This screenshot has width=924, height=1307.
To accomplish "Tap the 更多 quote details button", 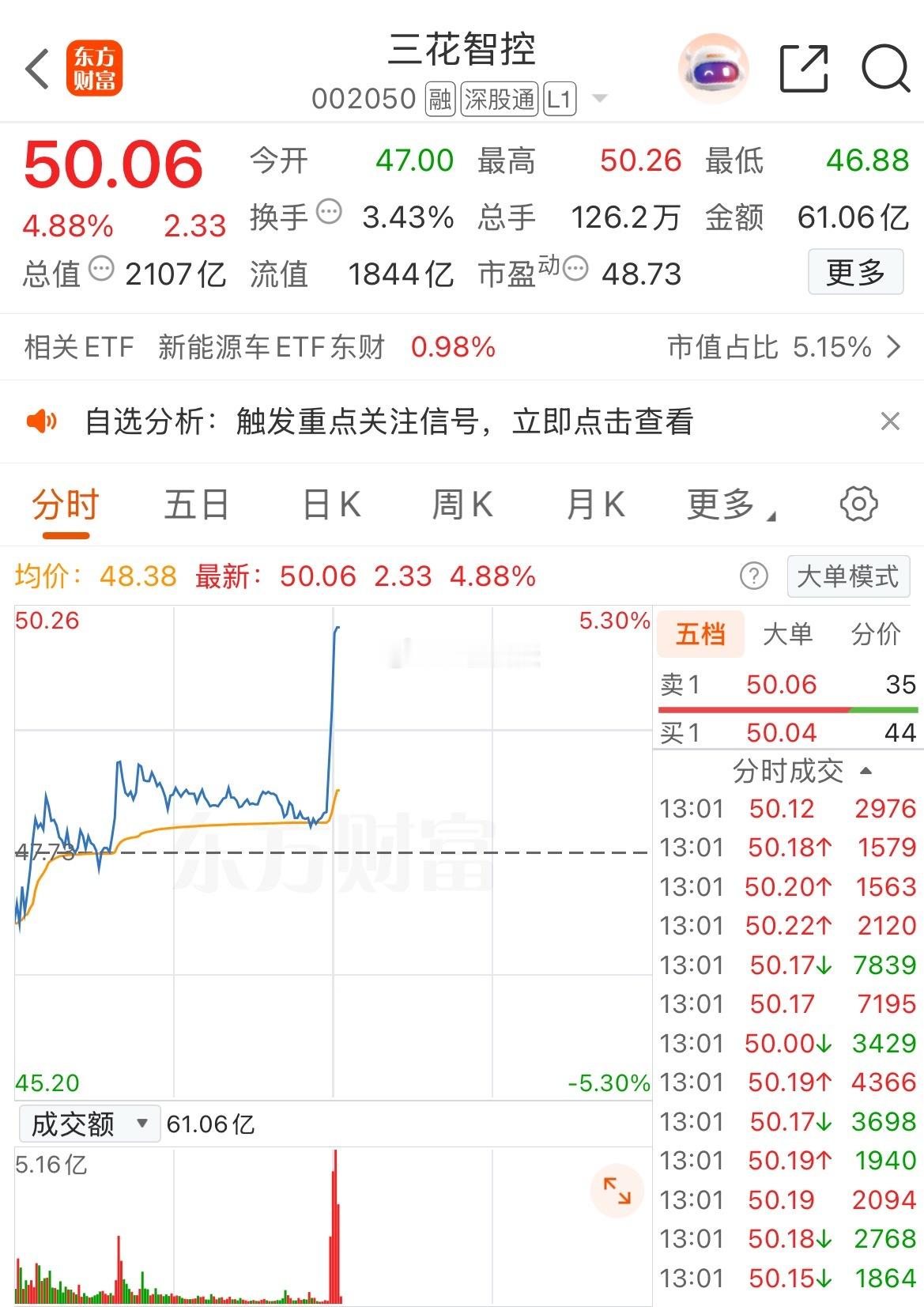I will (854, 273).
